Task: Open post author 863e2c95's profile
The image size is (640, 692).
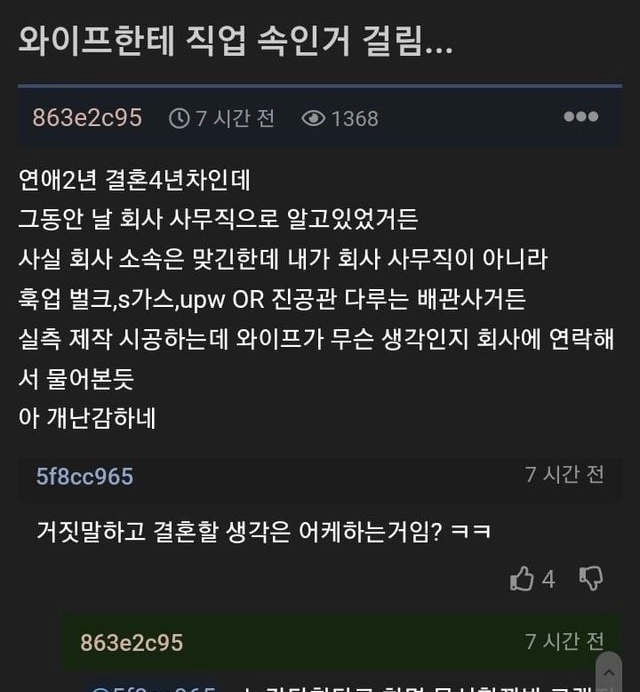Action: [87, 118]
